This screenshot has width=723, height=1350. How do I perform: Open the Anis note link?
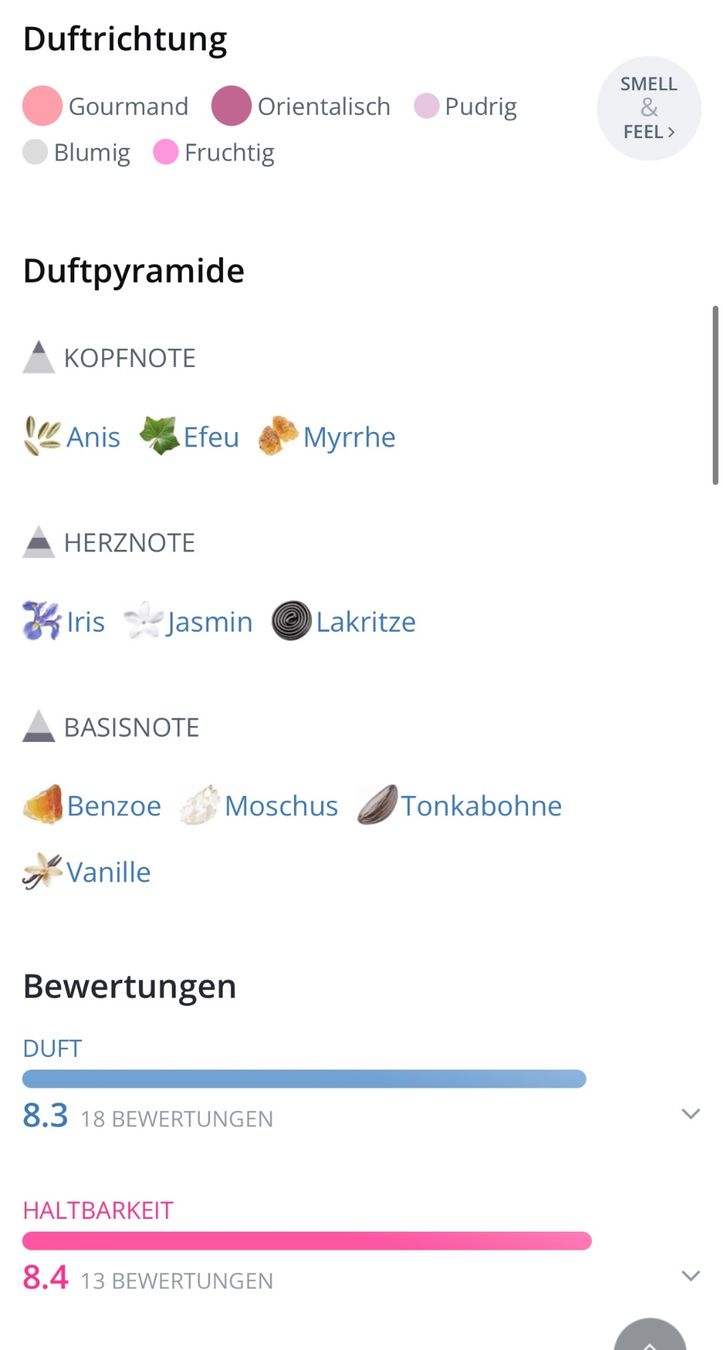point(72,437)
